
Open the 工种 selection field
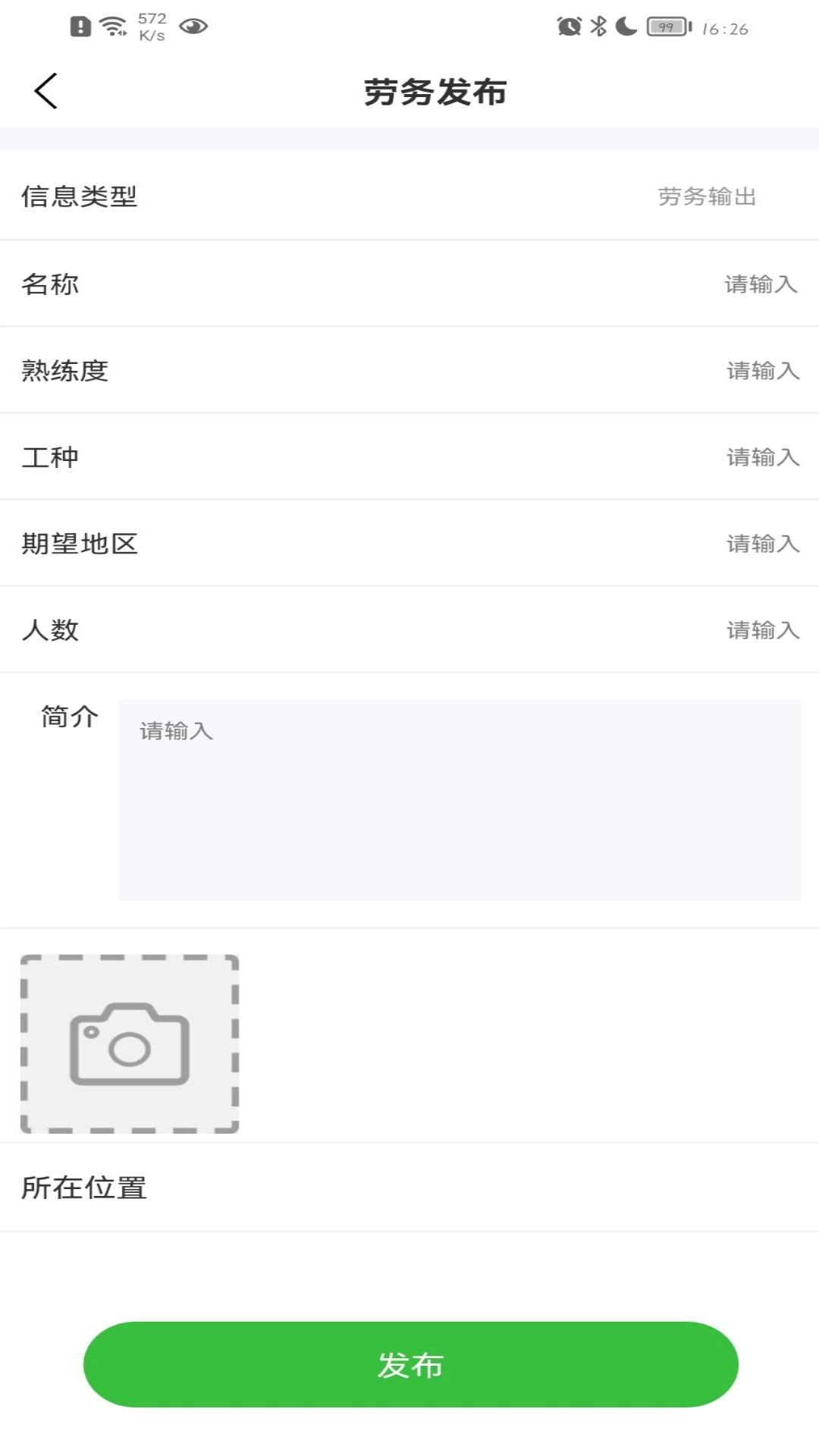click(409, 458)
